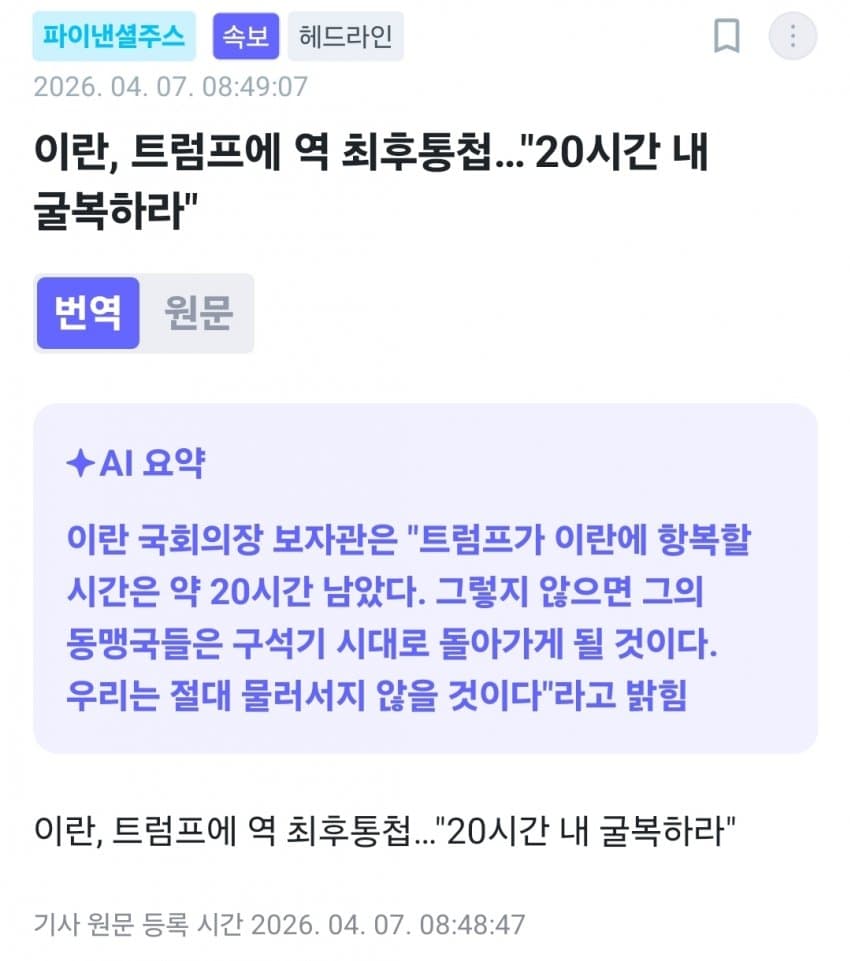
Task: Tap the 파이낸셜주스 source chip
Action: click(x=114, y=36)
